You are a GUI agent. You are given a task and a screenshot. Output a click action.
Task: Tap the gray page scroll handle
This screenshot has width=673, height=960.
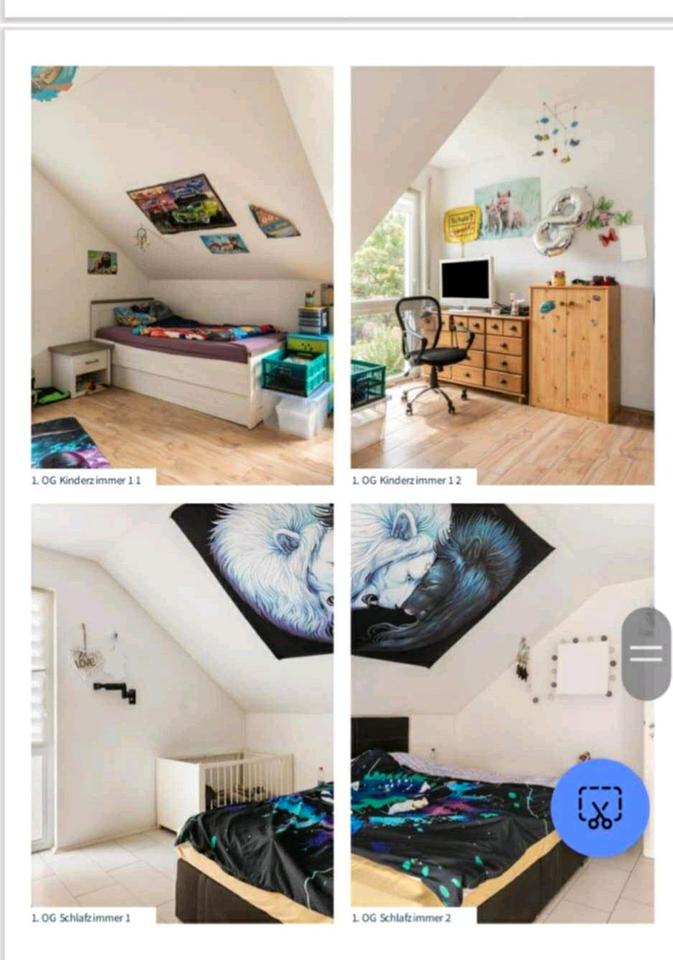[646, 653]
